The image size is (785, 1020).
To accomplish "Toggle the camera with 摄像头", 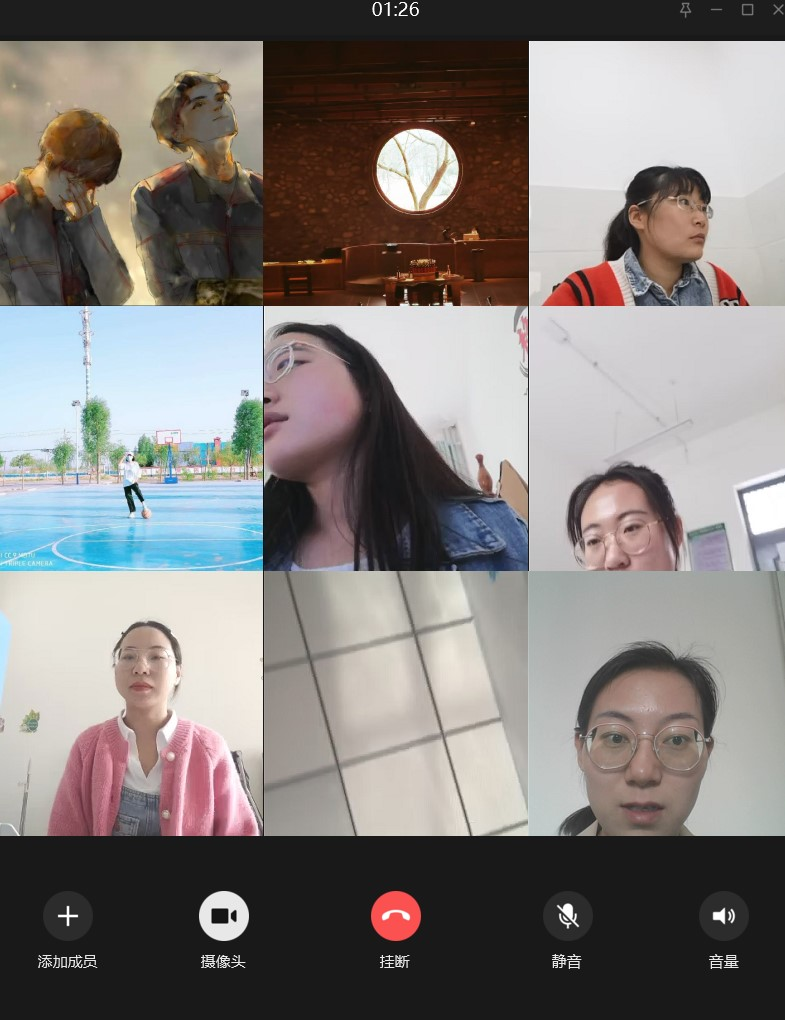I will point(224,916).
